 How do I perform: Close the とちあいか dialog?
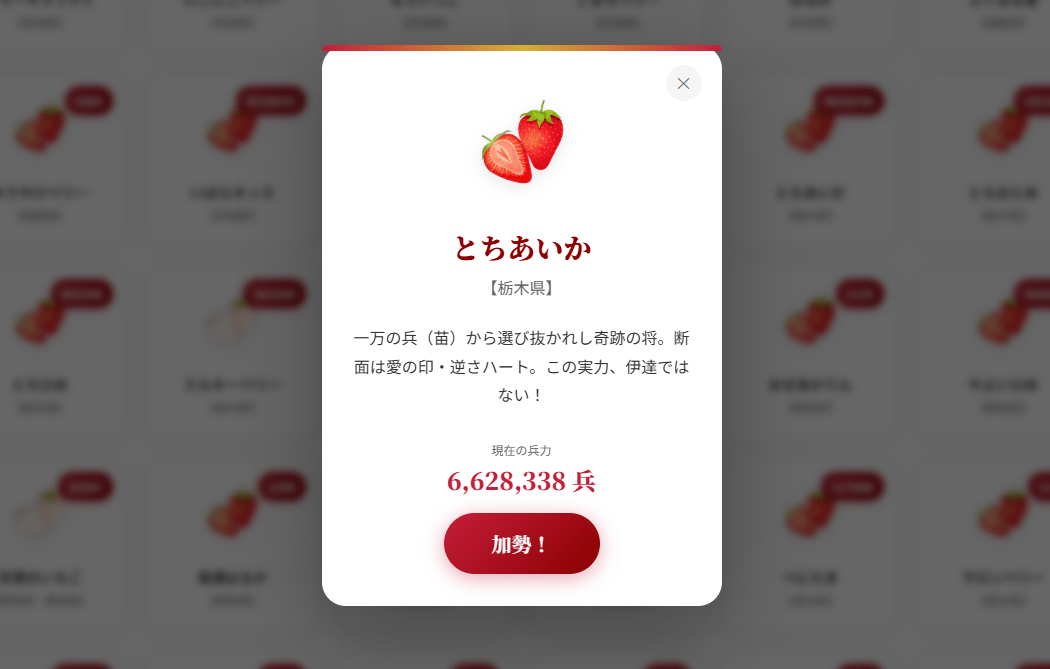[684, 83]
